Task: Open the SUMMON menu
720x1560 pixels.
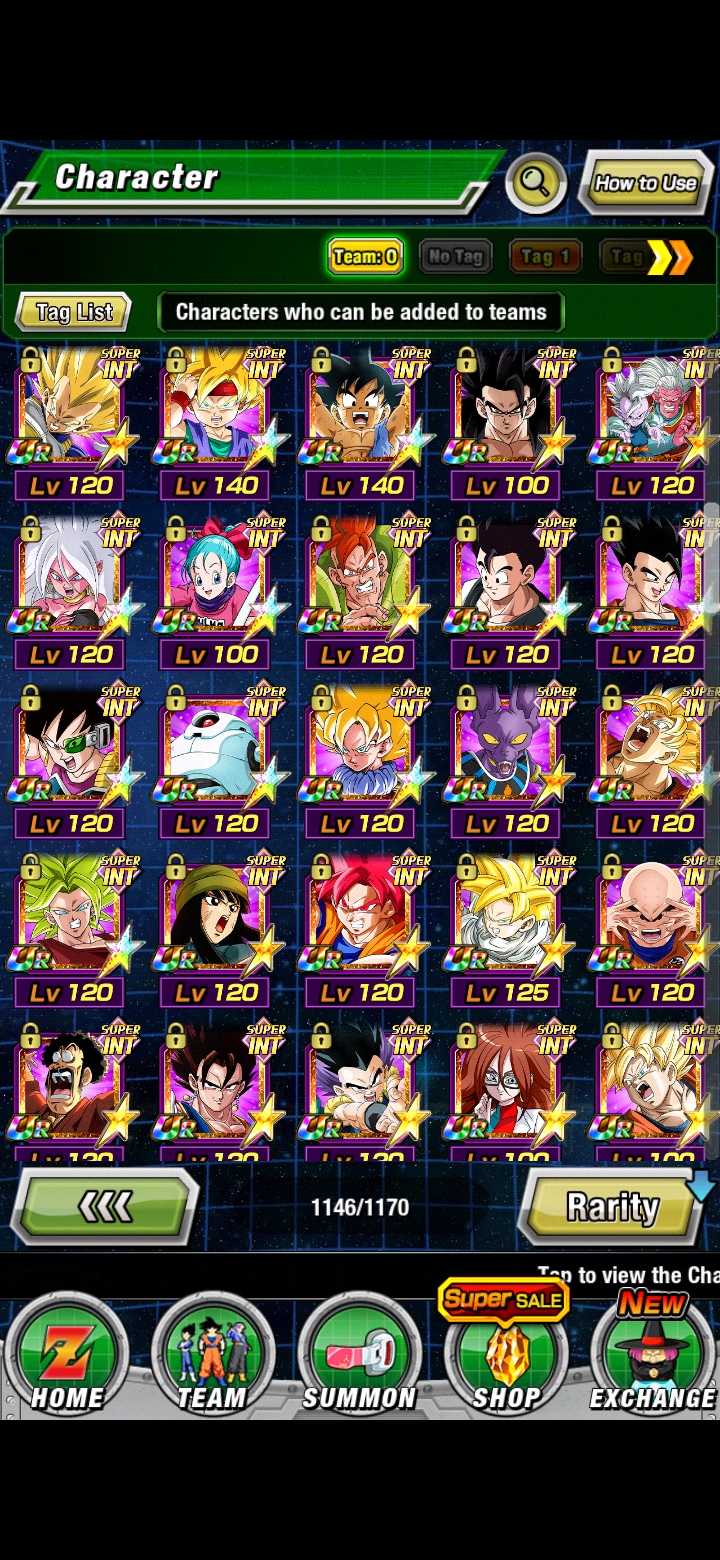Action: tap(359, 1353)
